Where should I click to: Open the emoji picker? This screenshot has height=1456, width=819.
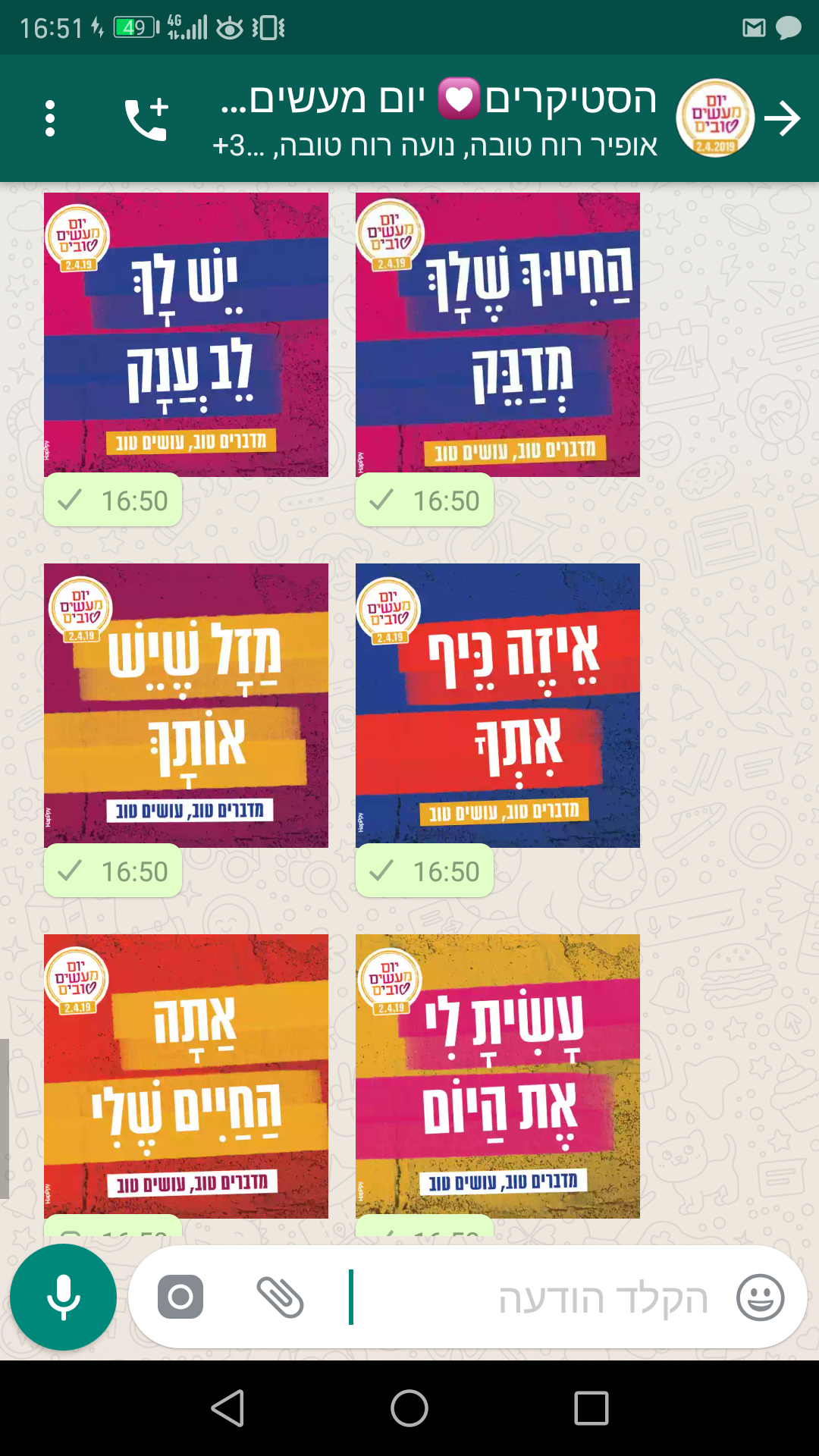coord(760,1298)
